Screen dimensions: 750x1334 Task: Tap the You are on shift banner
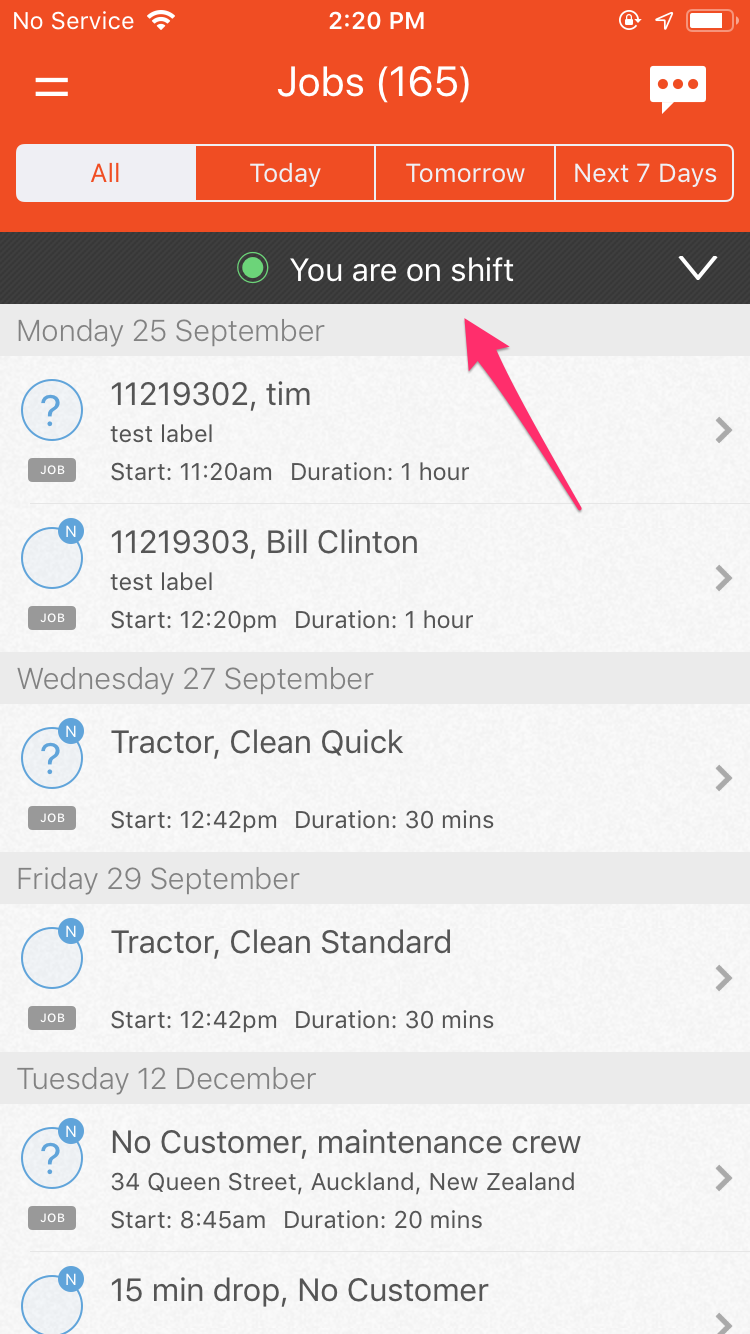point(400,268)
